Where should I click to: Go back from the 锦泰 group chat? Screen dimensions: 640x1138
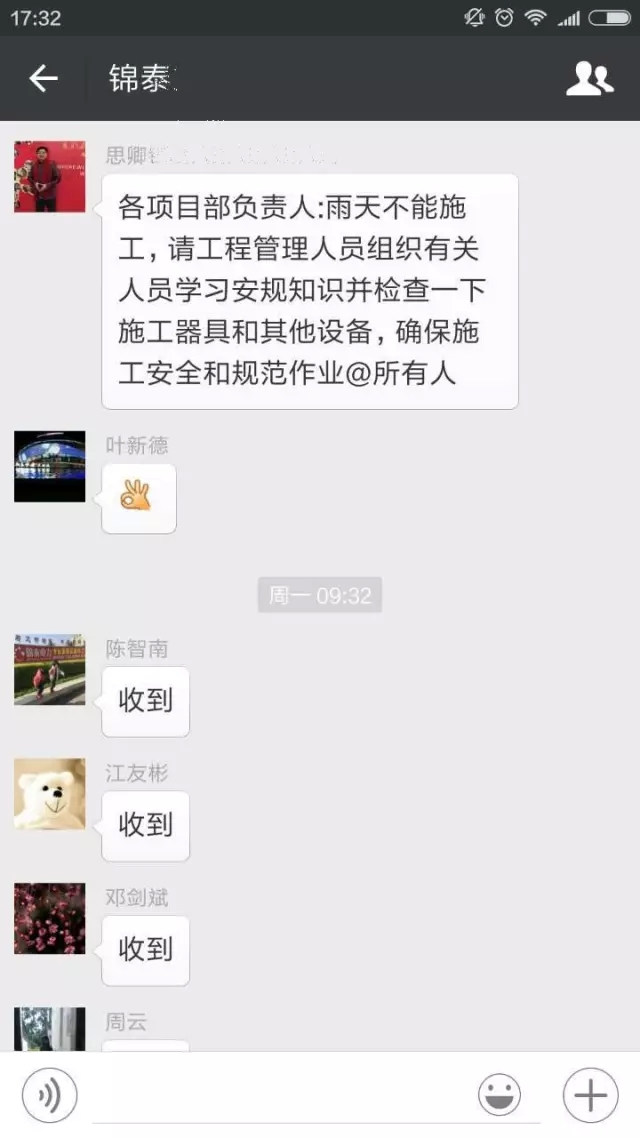[43, 78]
